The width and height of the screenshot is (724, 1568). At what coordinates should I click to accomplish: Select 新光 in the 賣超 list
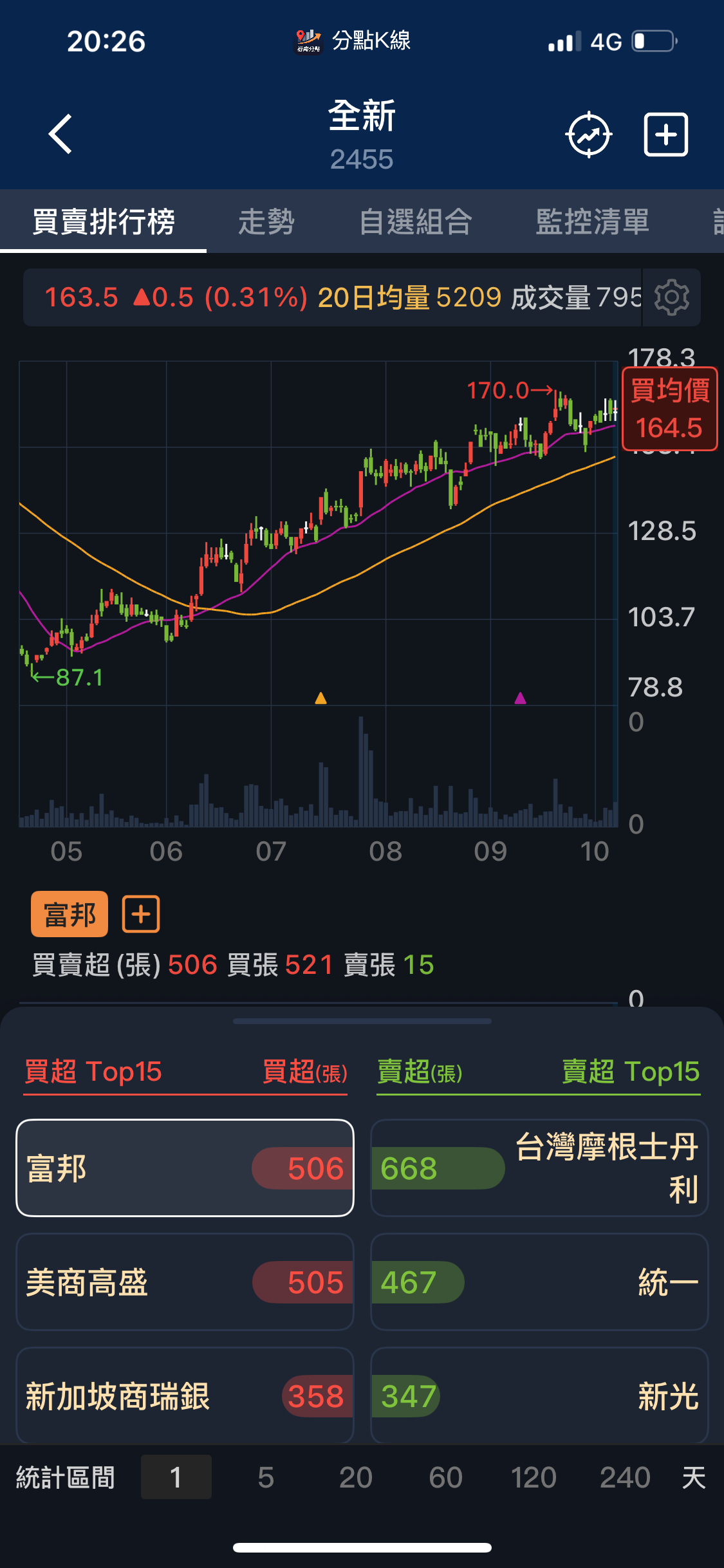pos(539,1395)
